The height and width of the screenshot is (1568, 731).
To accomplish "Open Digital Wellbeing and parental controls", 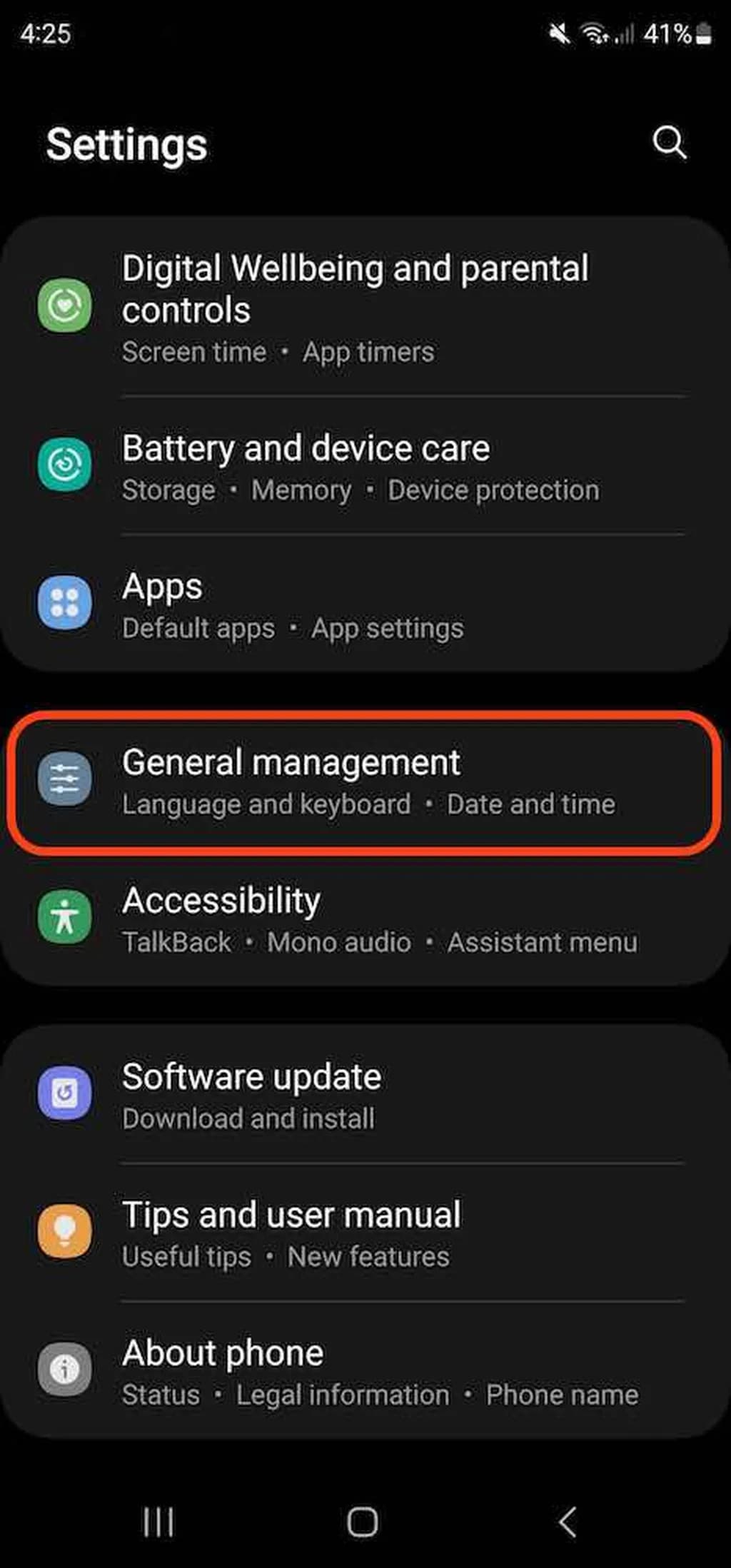I will click(355, 307).
